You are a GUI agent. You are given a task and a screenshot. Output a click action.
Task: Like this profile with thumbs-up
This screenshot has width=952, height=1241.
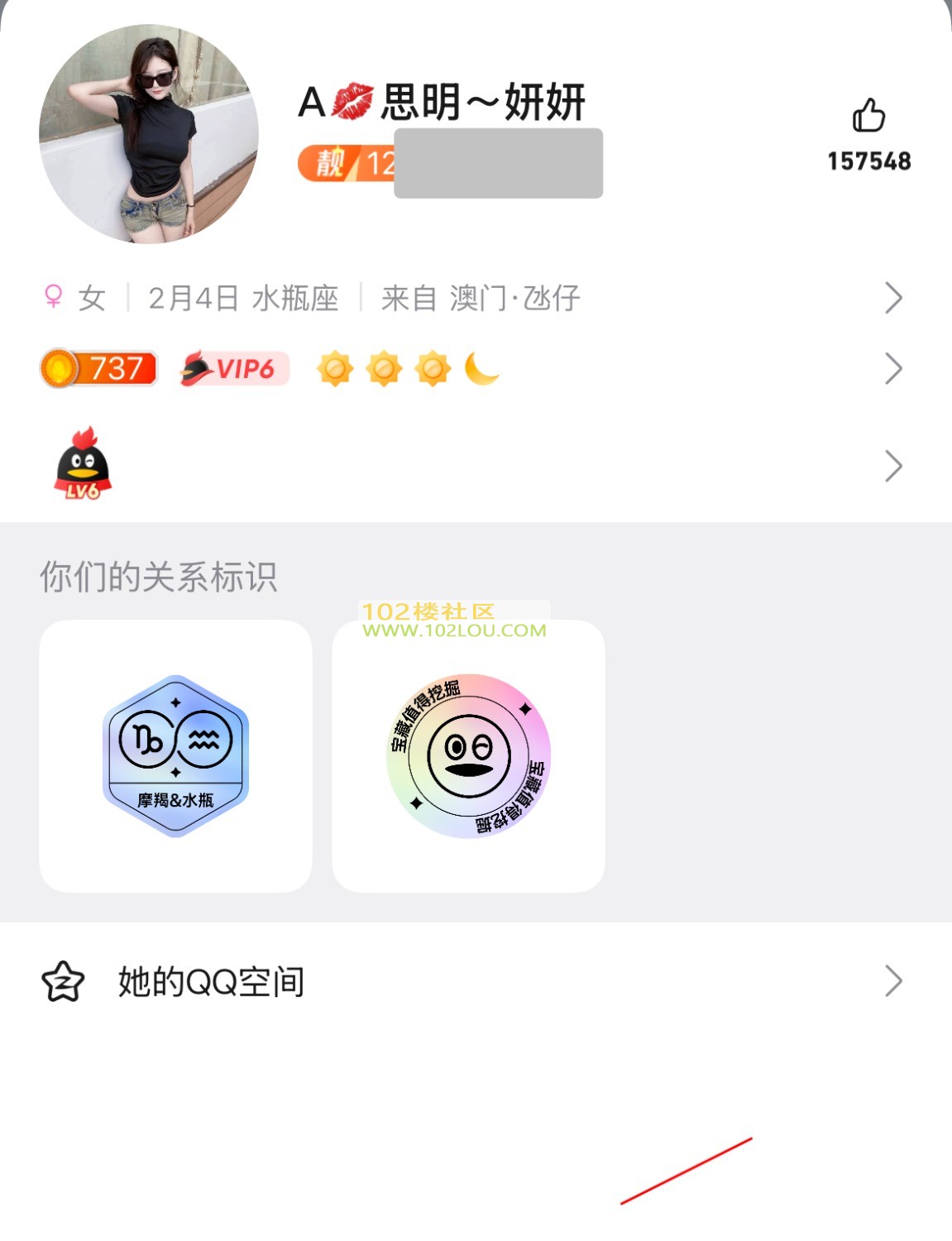point(868,117)
